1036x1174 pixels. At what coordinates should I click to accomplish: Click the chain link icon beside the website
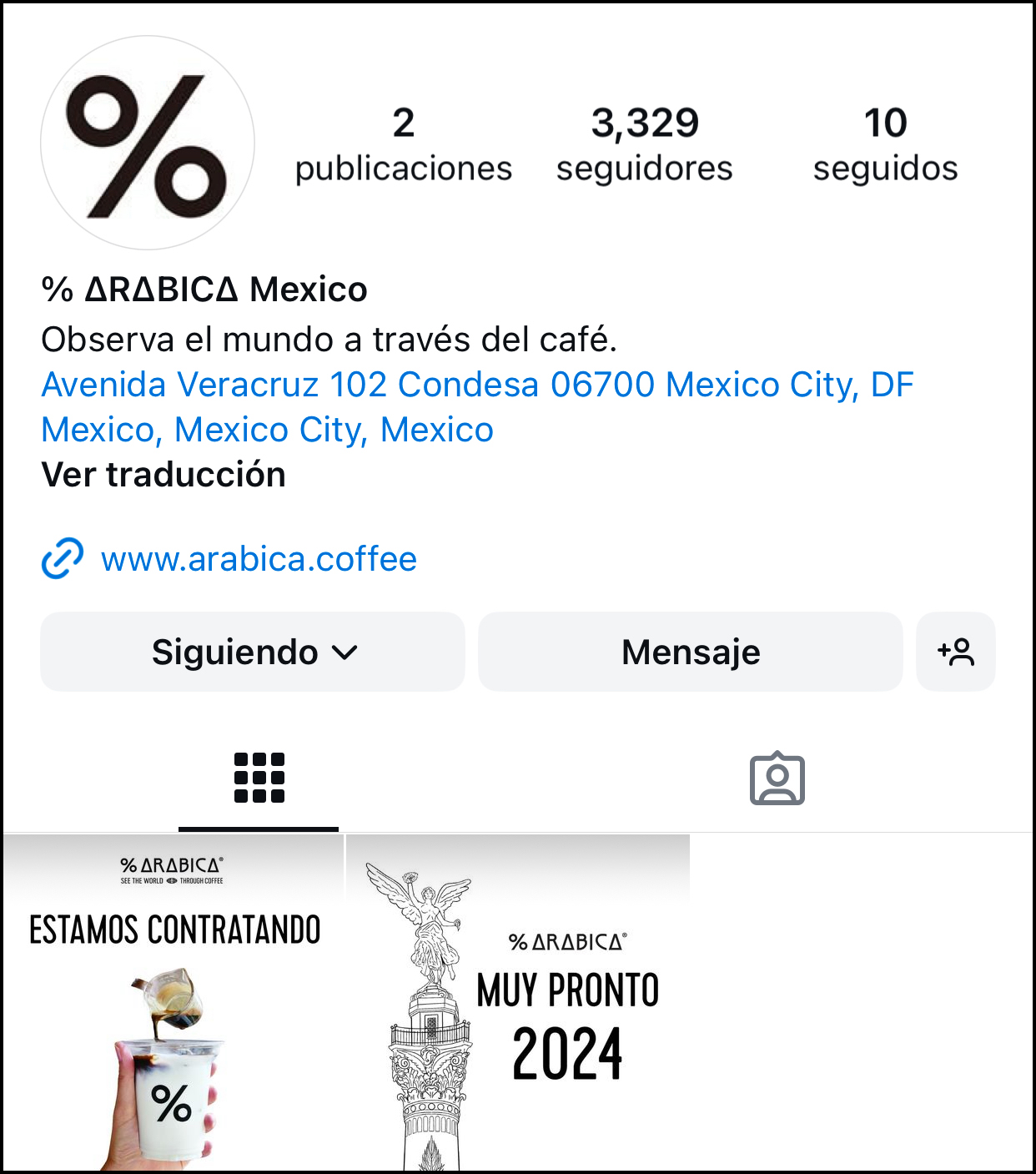pyautogui.click(x=63, y=557)
